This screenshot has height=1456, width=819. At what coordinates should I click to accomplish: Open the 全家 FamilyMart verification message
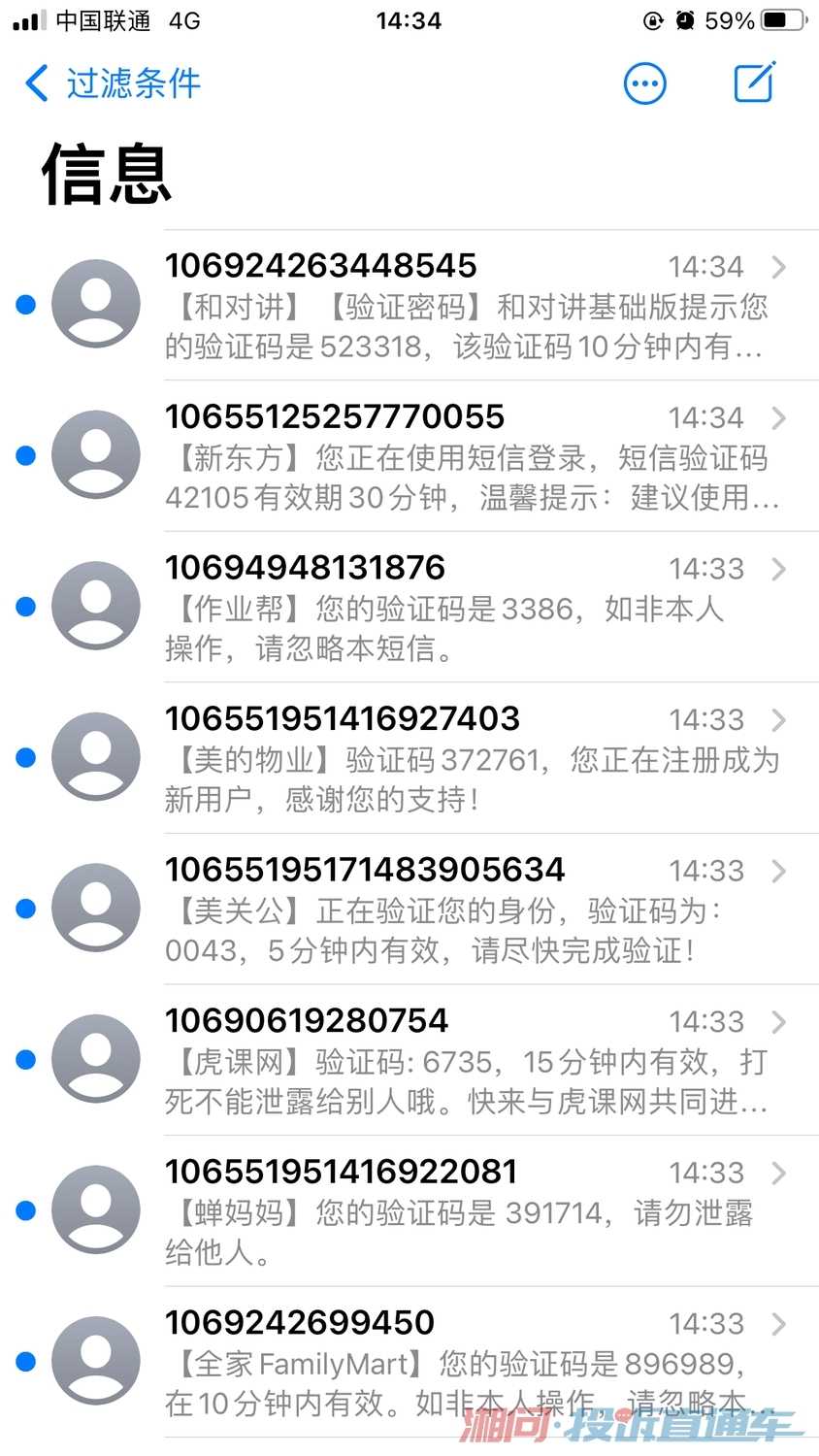[409, 1363]
